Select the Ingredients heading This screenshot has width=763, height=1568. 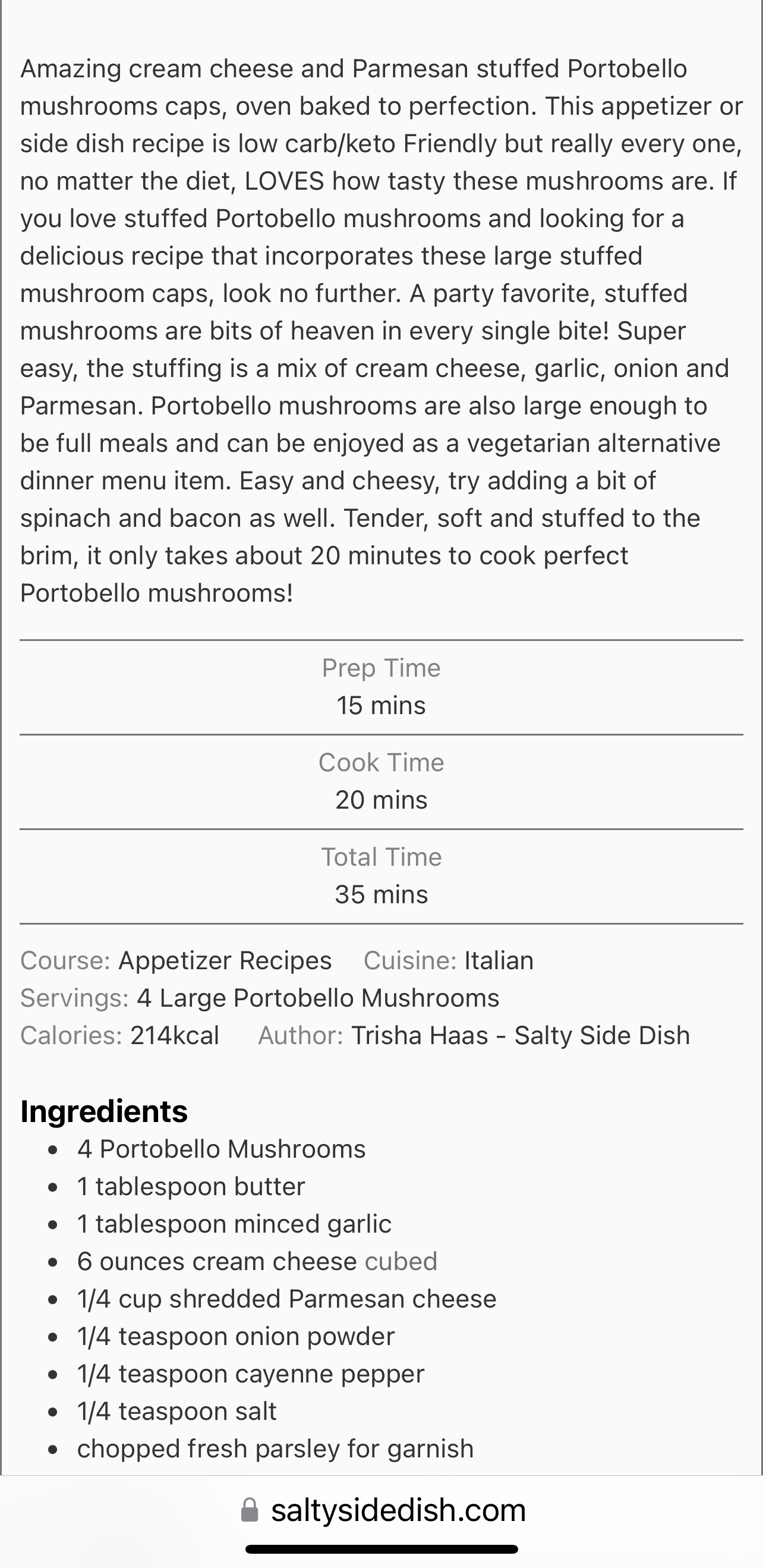pyautogui.click(x=103, y=1110)
